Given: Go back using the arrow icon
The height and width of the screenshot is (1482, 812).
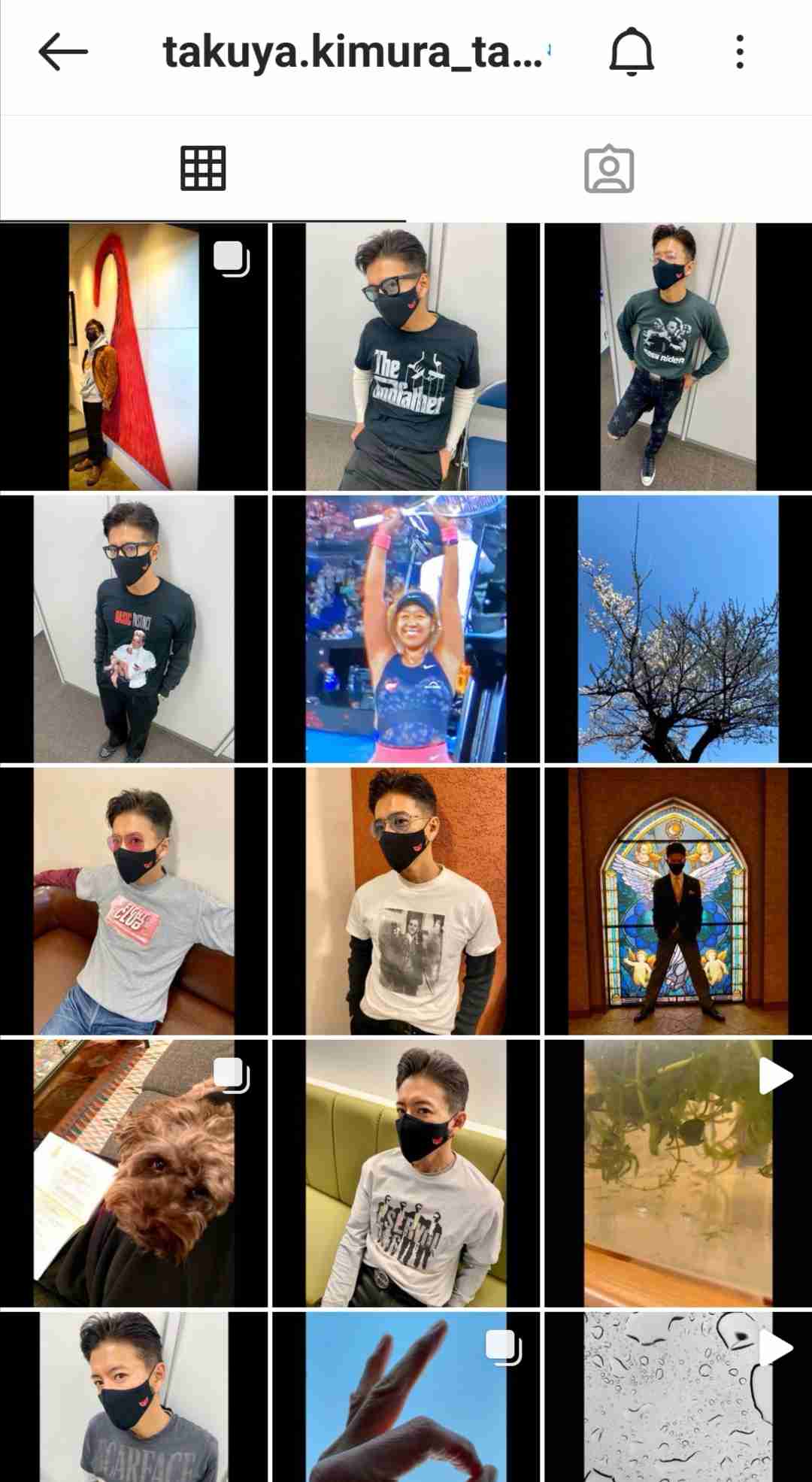Looking at the screenshot, I should point(63,52).
